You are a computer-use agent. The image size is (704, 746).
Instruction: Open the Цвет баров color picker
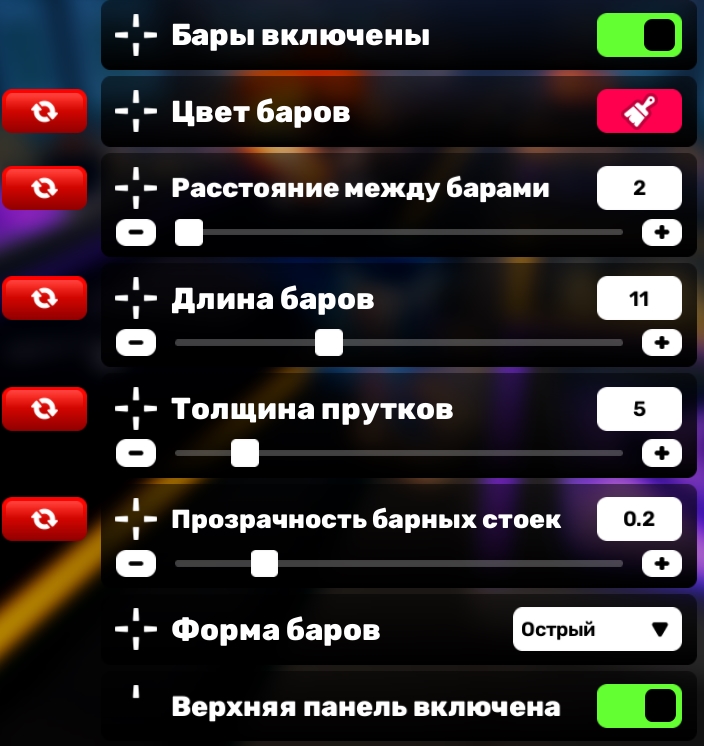pyautogui.click(x=639, y=112)
